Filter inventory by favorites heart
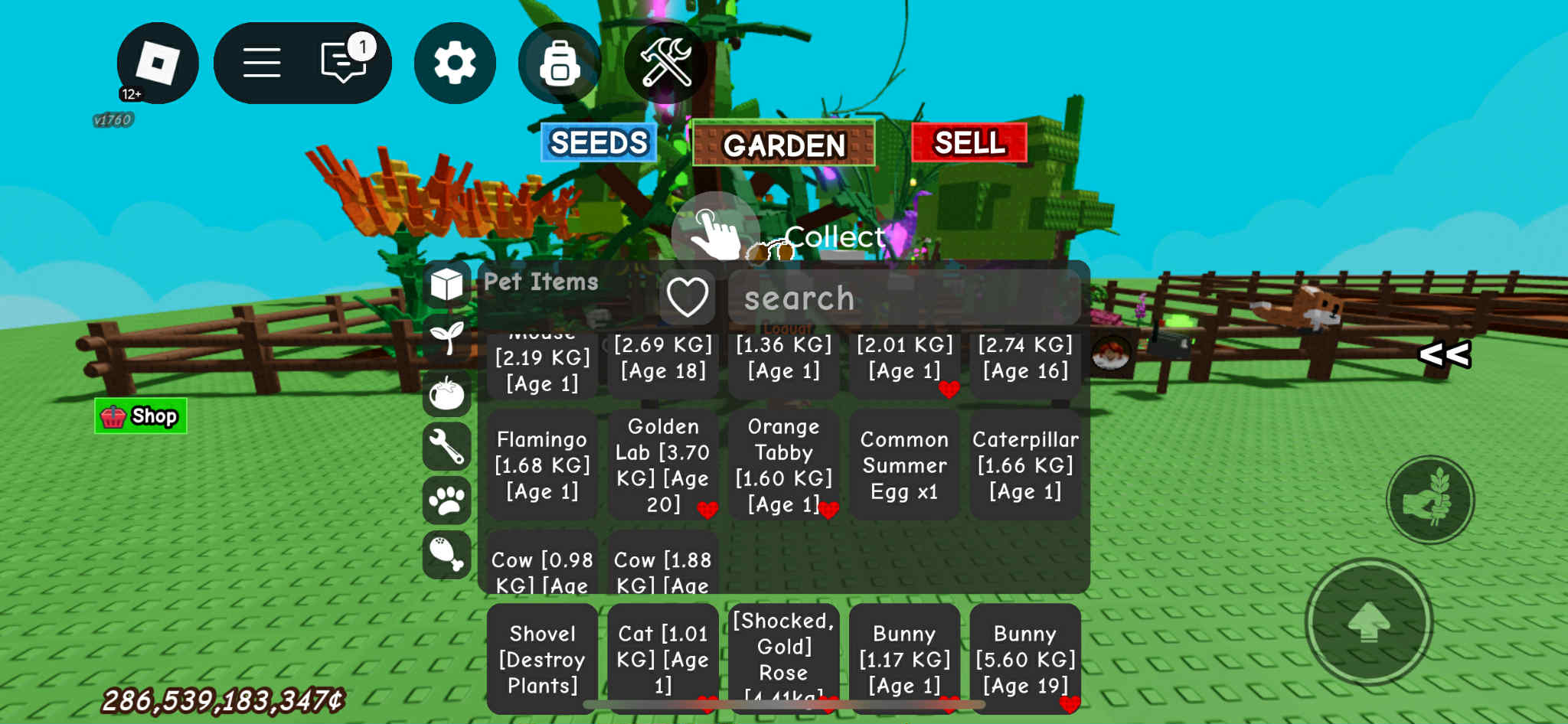This screenshot has height=724, width=1568. pyautogui.click(x=687, y=296)
